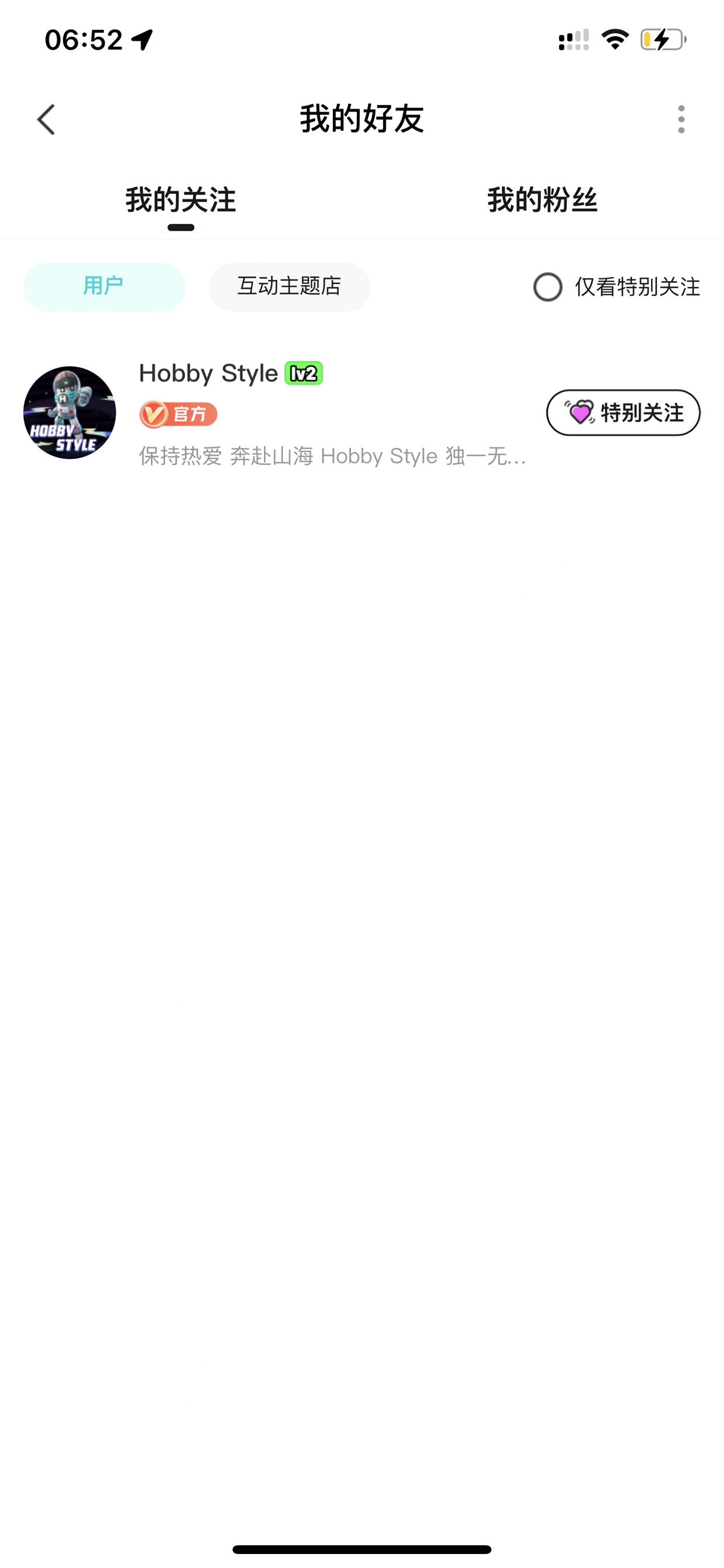Tap 特别关注 button for Hobby Style
This screenshot has height=1568, width=724.
point(623,412)
